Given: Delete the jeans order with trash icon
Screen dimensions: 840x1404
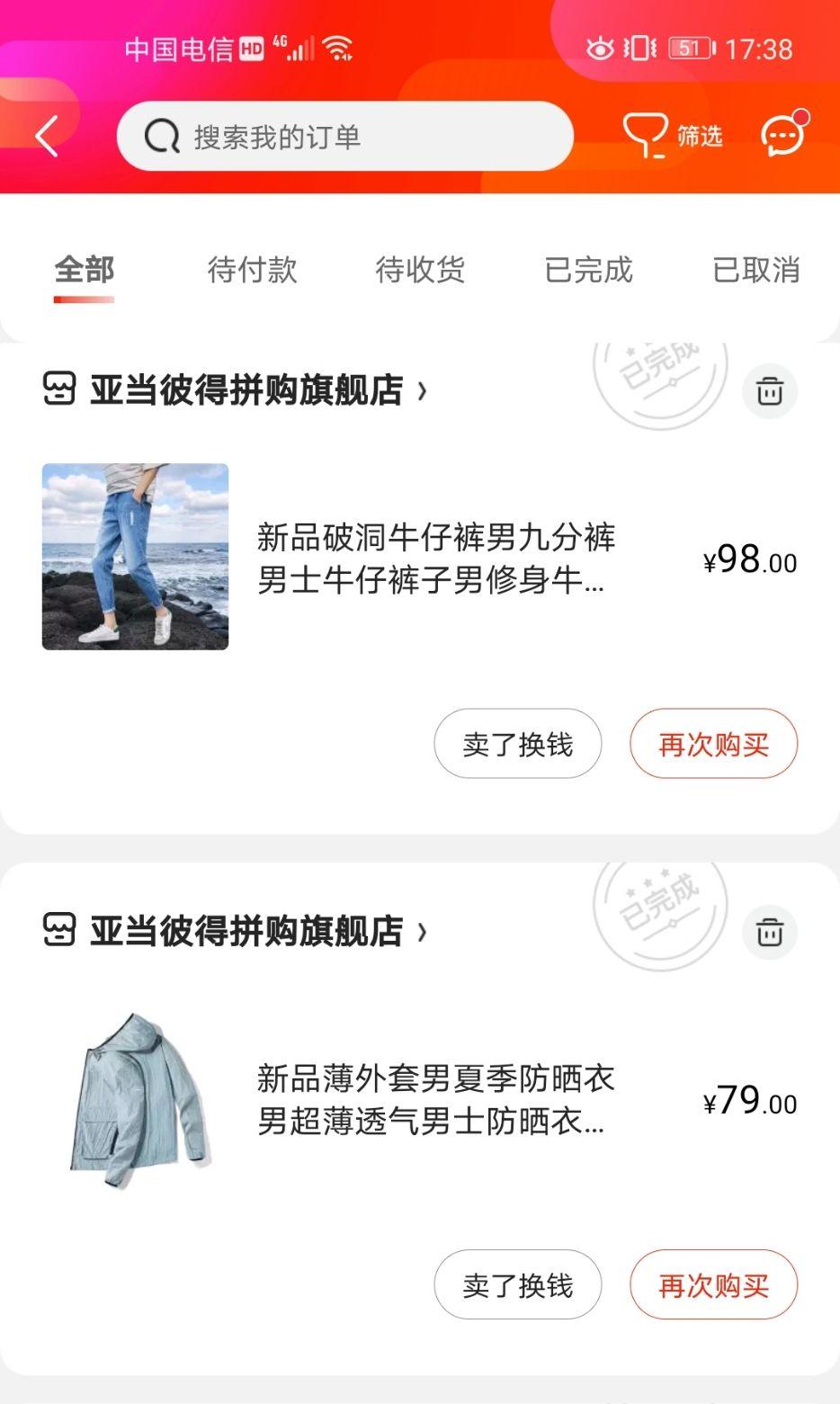Looking at the screenshot, I should [x=770, y=391].
